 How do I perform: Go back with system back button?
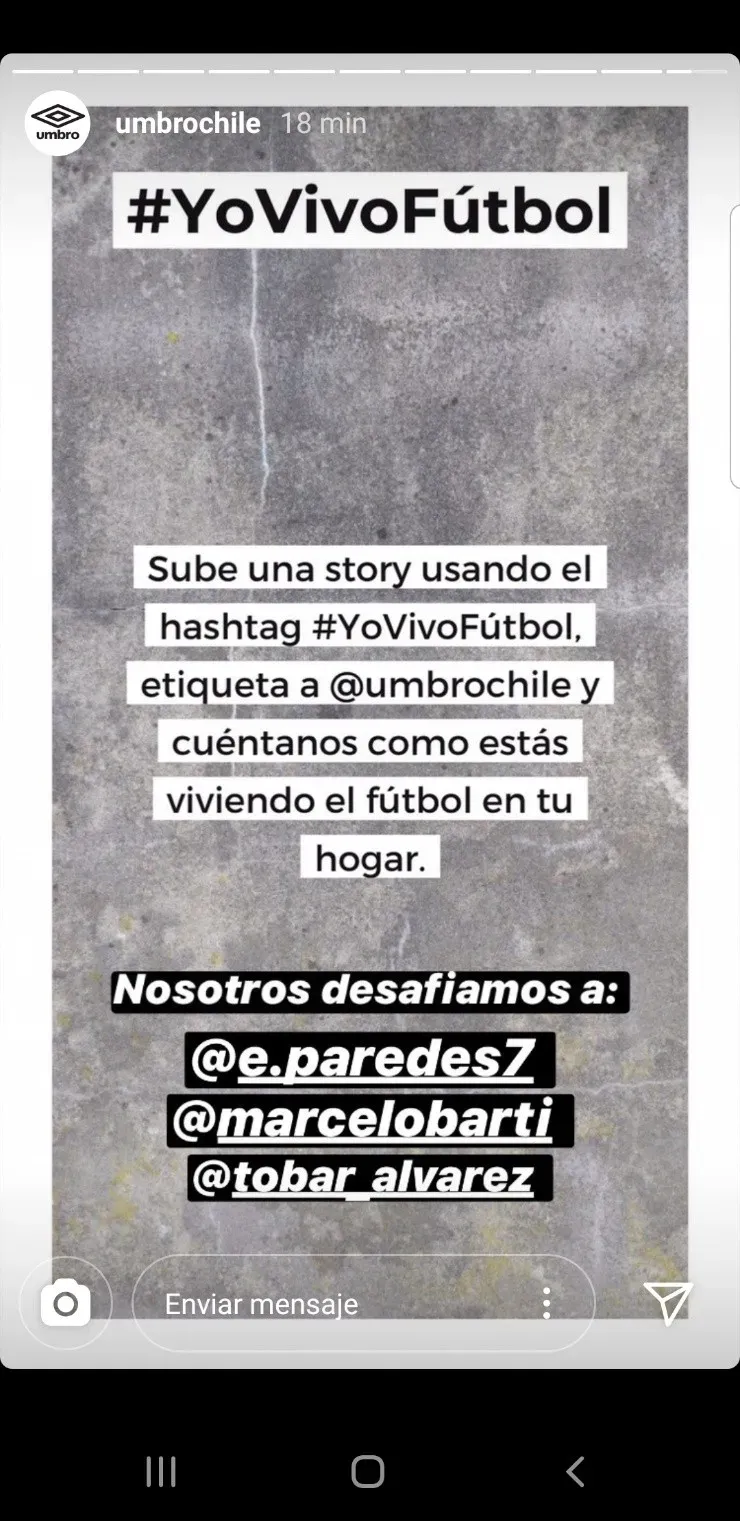[575, 1471]
